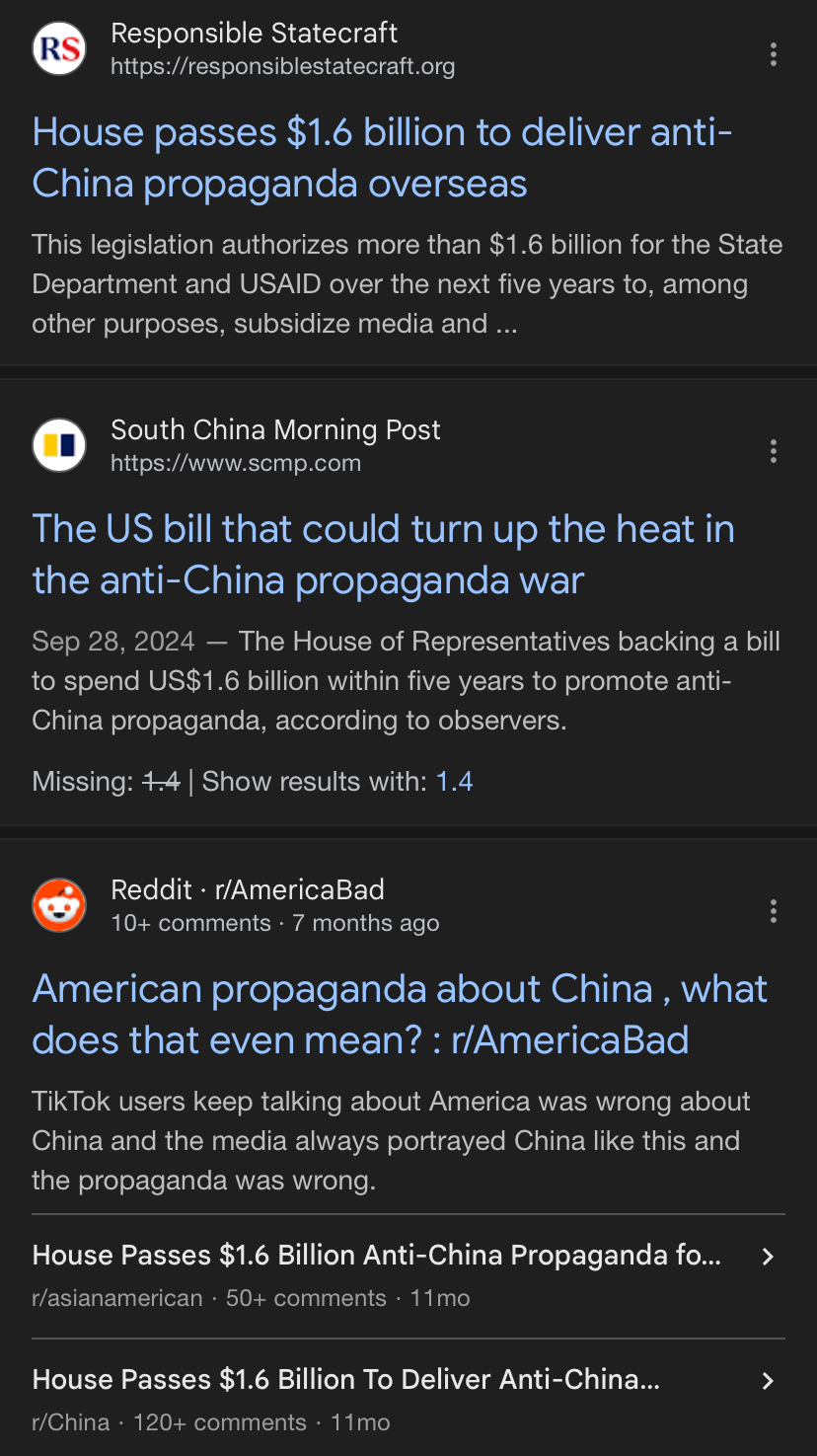Open overflow menu for Responsible Statecraft result

coord(773,54)
